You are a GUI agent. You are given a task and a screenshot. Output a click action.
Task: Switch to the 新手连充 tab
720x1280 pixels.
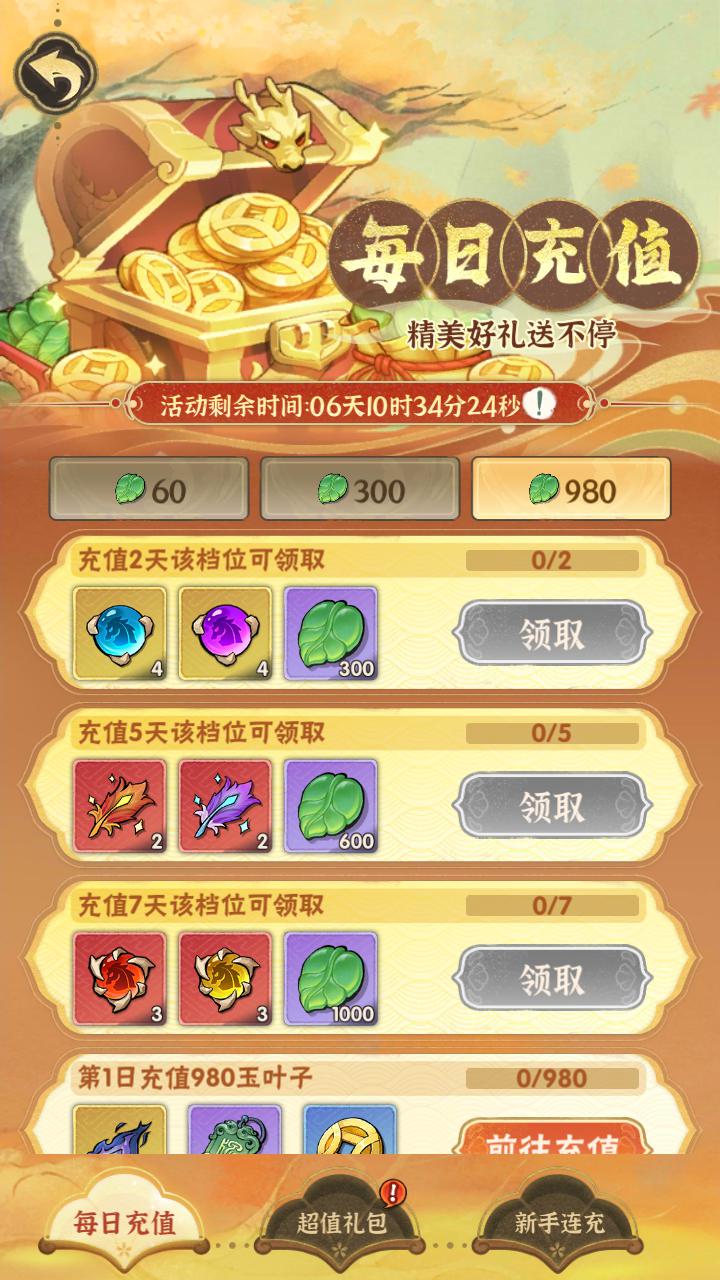[559, 1222]
